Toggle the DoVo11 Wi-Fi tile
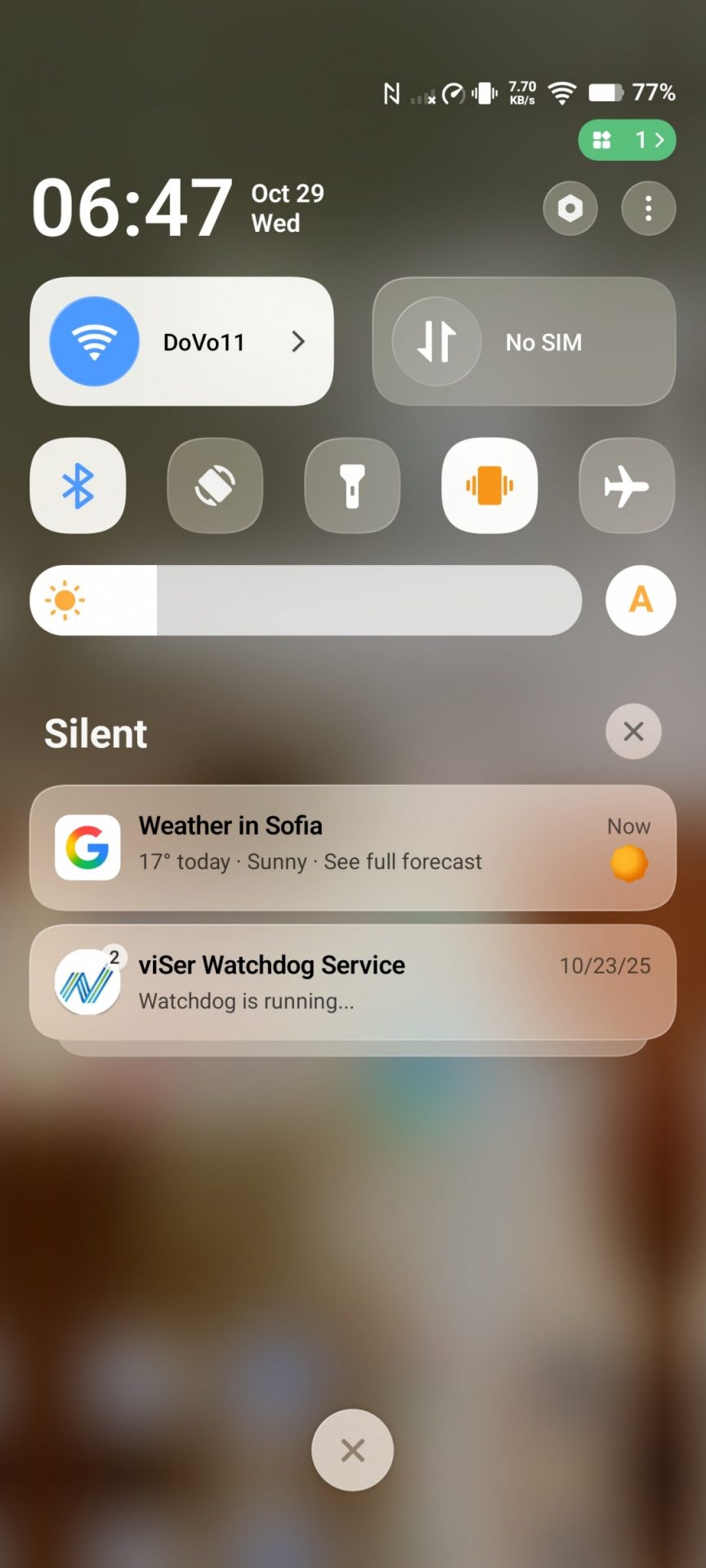706x1568 pixels. [95, 341]
